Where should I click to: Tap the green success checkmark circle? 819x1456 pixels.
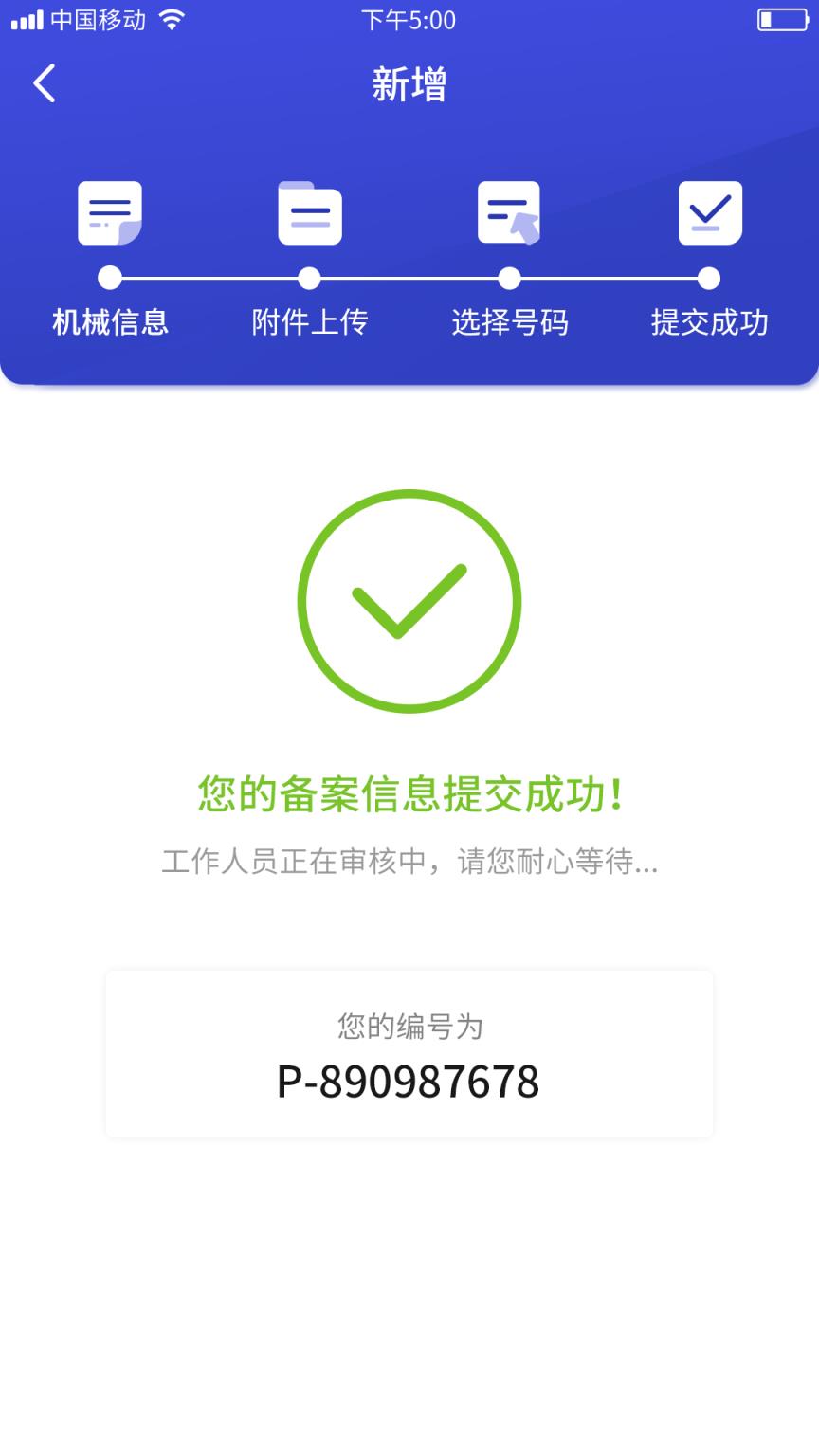pyautogui.click(x=409, y=601)
